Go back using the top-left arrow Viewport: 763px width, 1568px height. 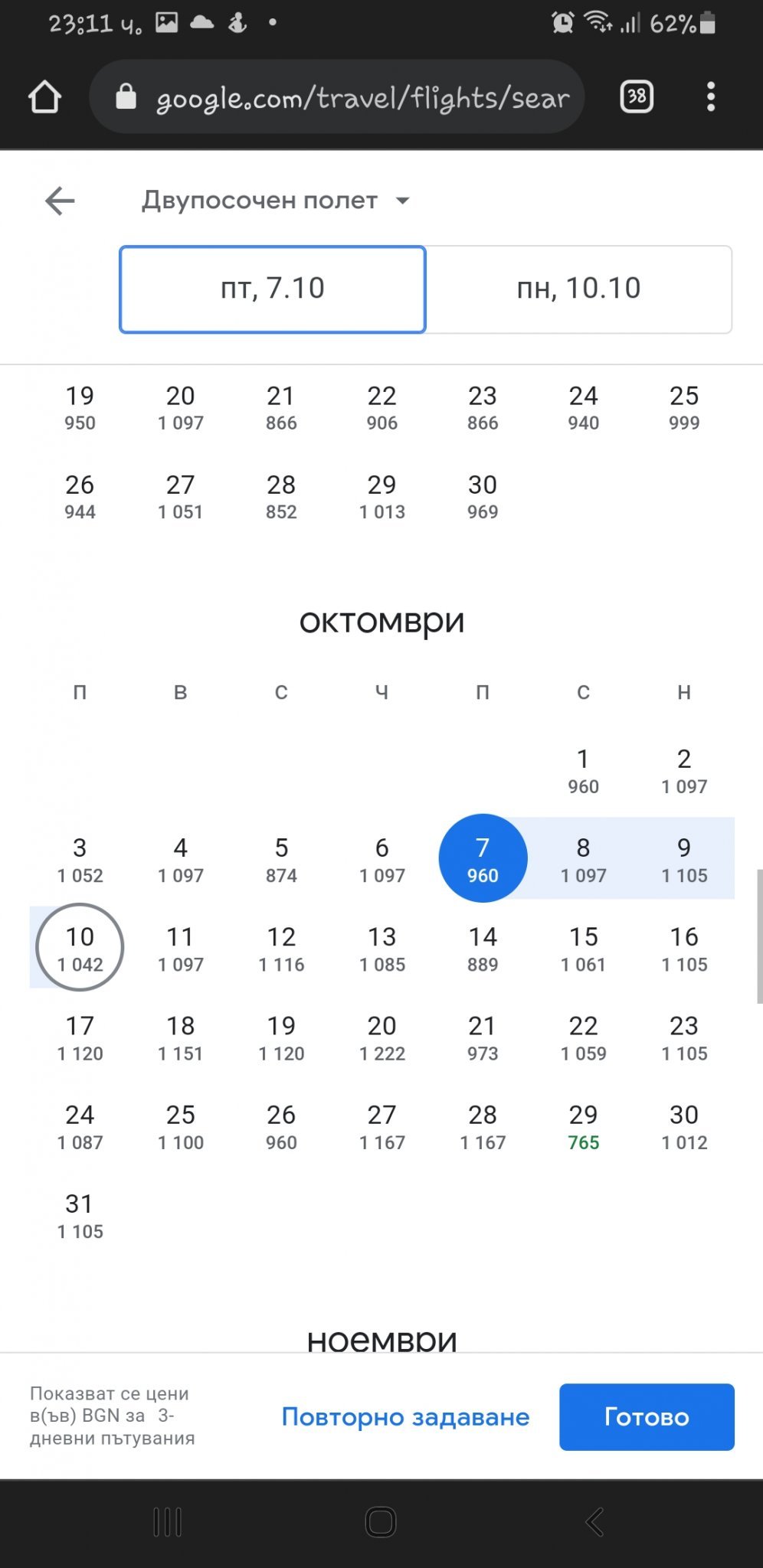60,201
